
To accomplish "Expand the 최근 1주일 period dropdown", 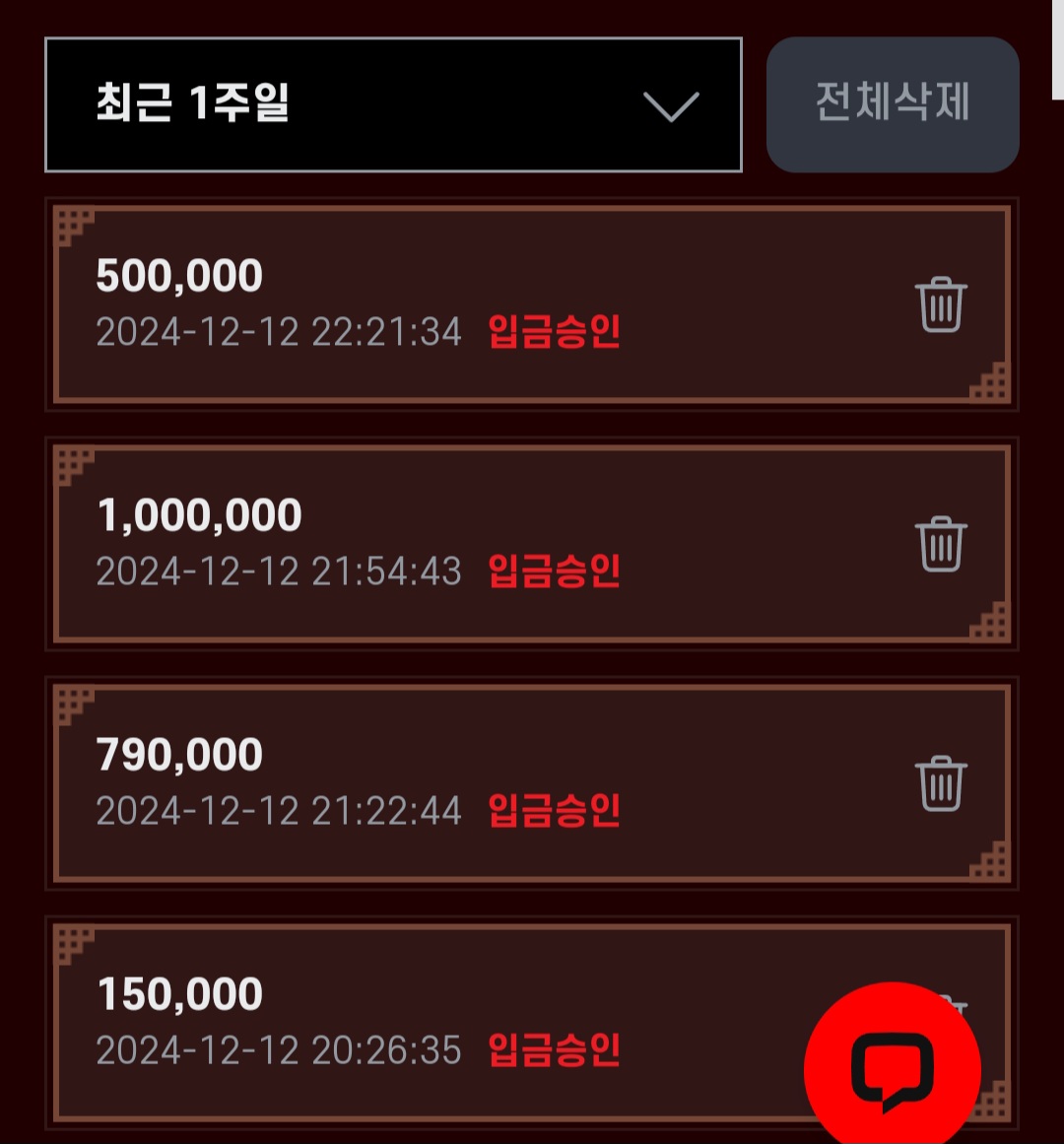I will pyautogui.click(x=393, y=104).
